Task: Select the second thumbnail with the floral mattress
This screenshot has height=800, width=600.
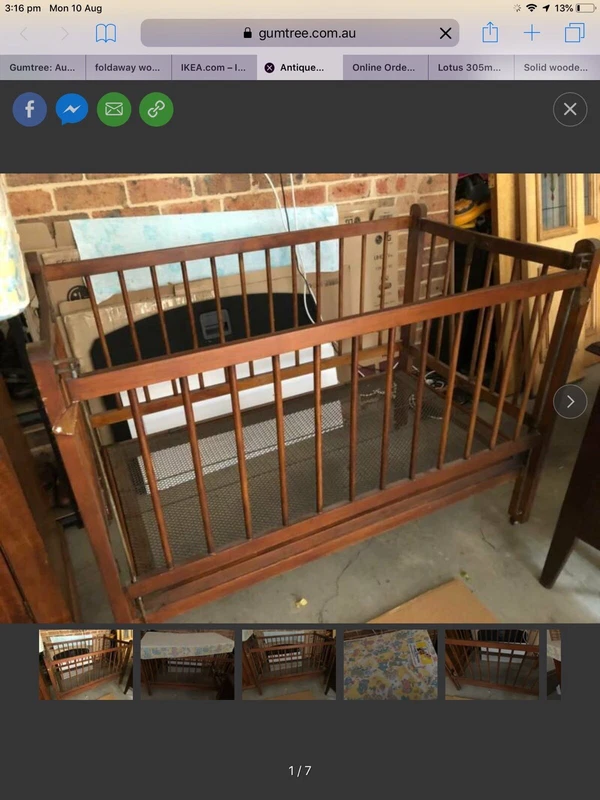Action: [187, 664]
